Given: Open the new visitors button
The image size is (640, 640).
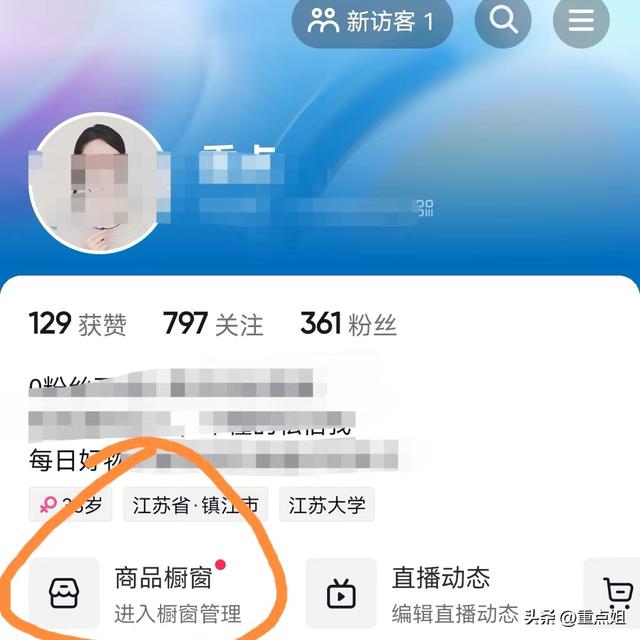Looking at the screenshot, I should (x=372, y=21).
